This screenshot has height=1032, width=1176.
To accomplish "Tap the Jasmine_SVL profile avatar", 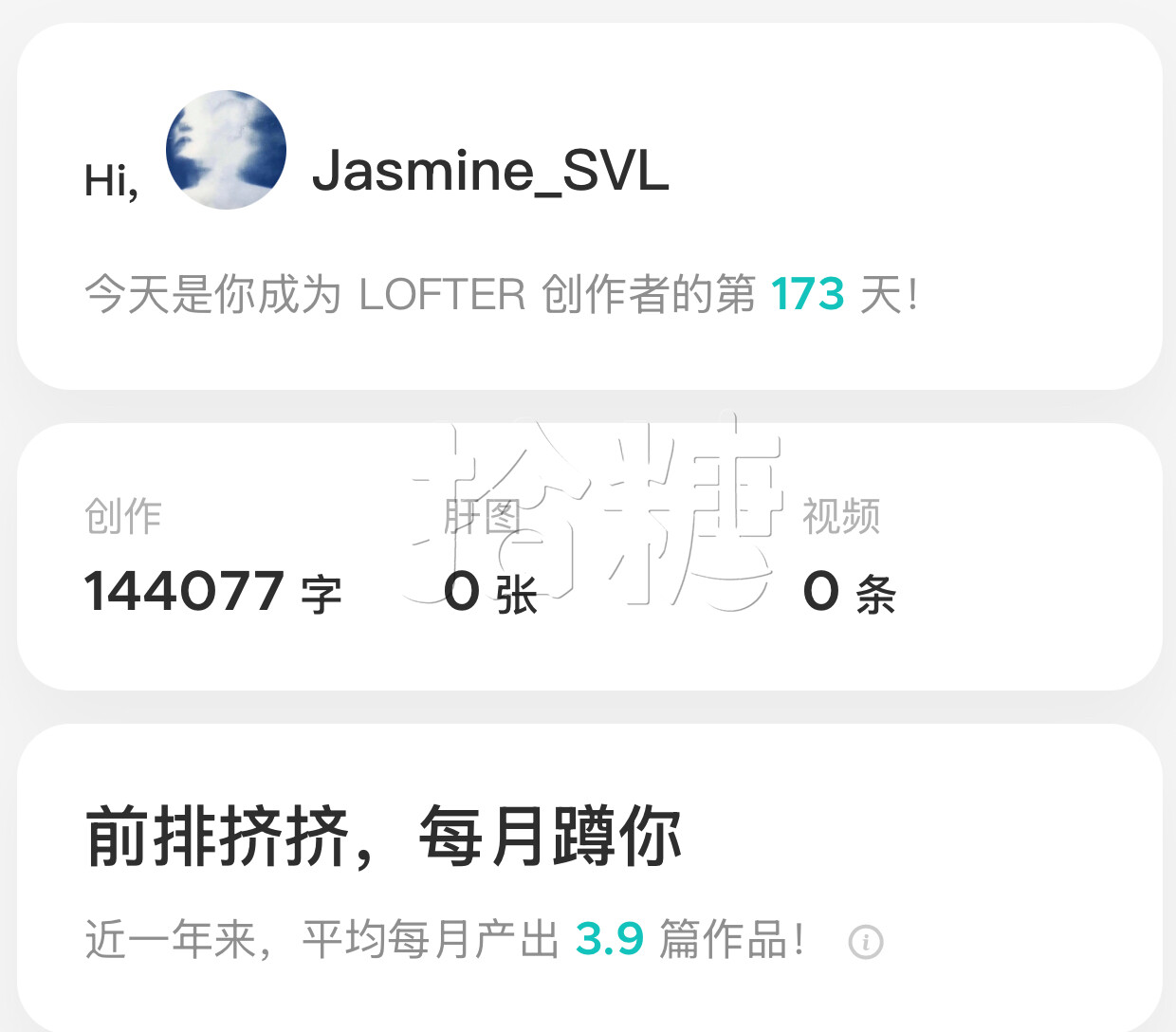I will tap(226, 150).
